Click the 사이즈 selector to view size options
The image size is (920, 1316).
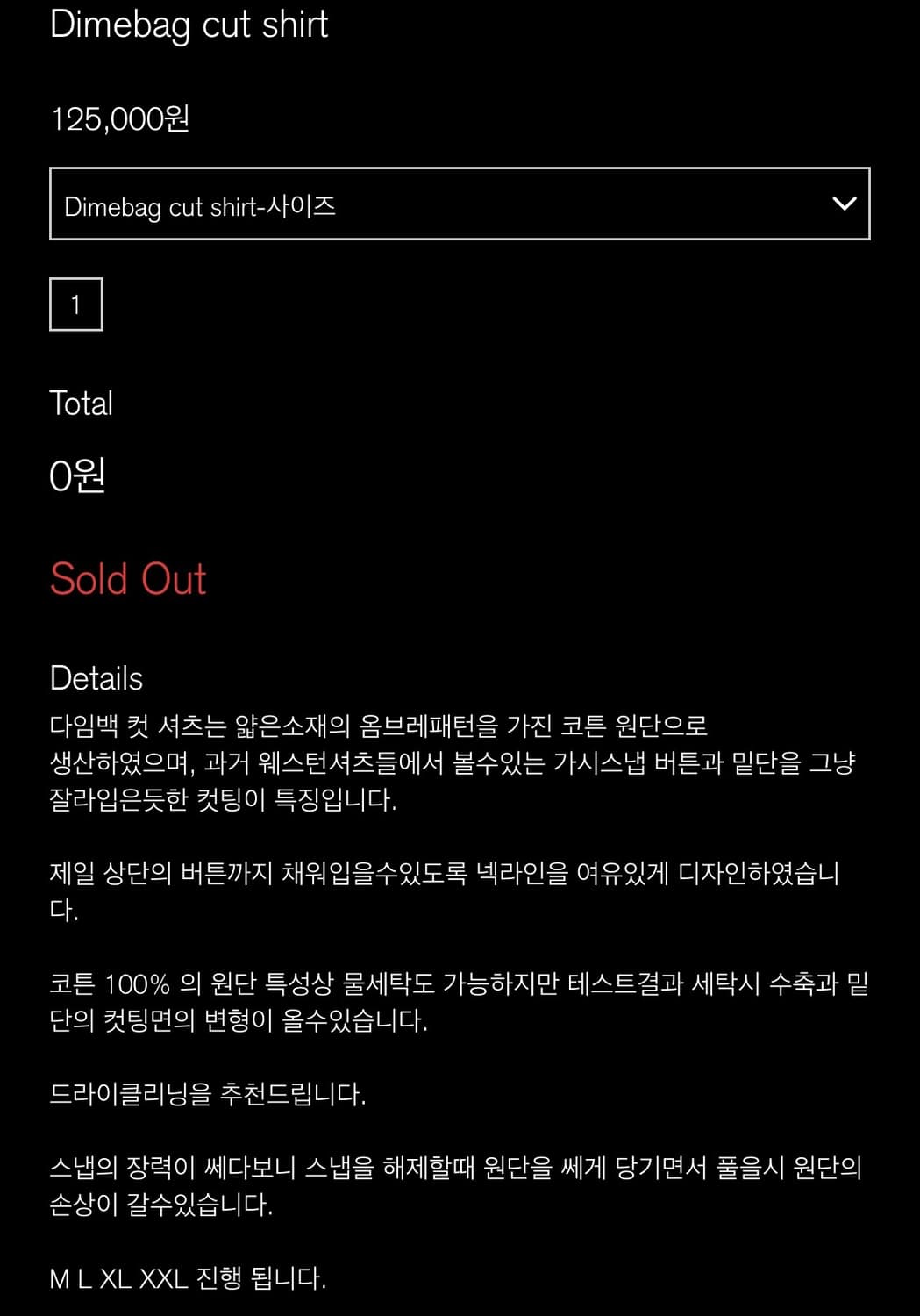click(460, 205)
